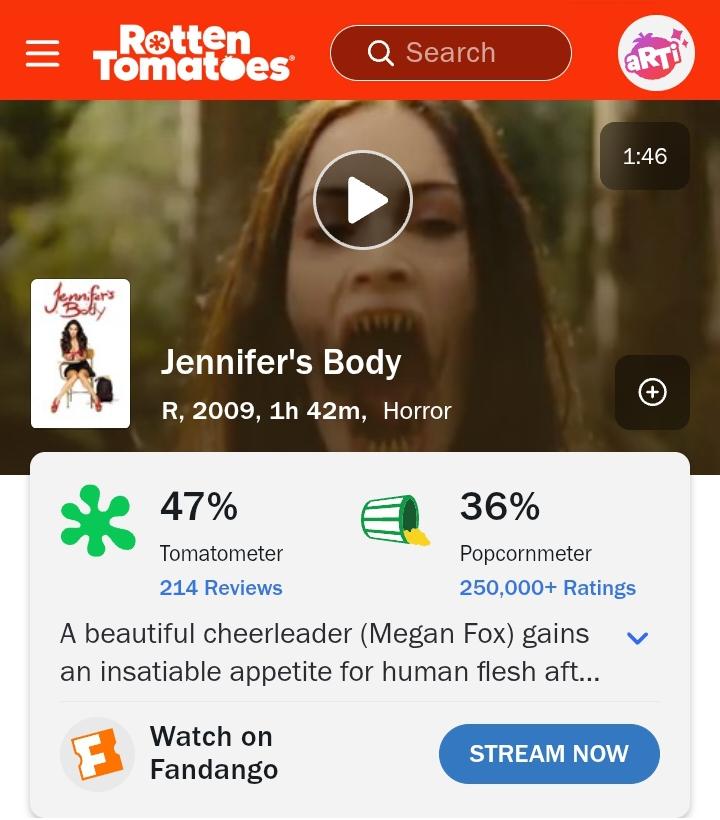Add Jennifer's Body to watchlist

(x=652, y=392)
